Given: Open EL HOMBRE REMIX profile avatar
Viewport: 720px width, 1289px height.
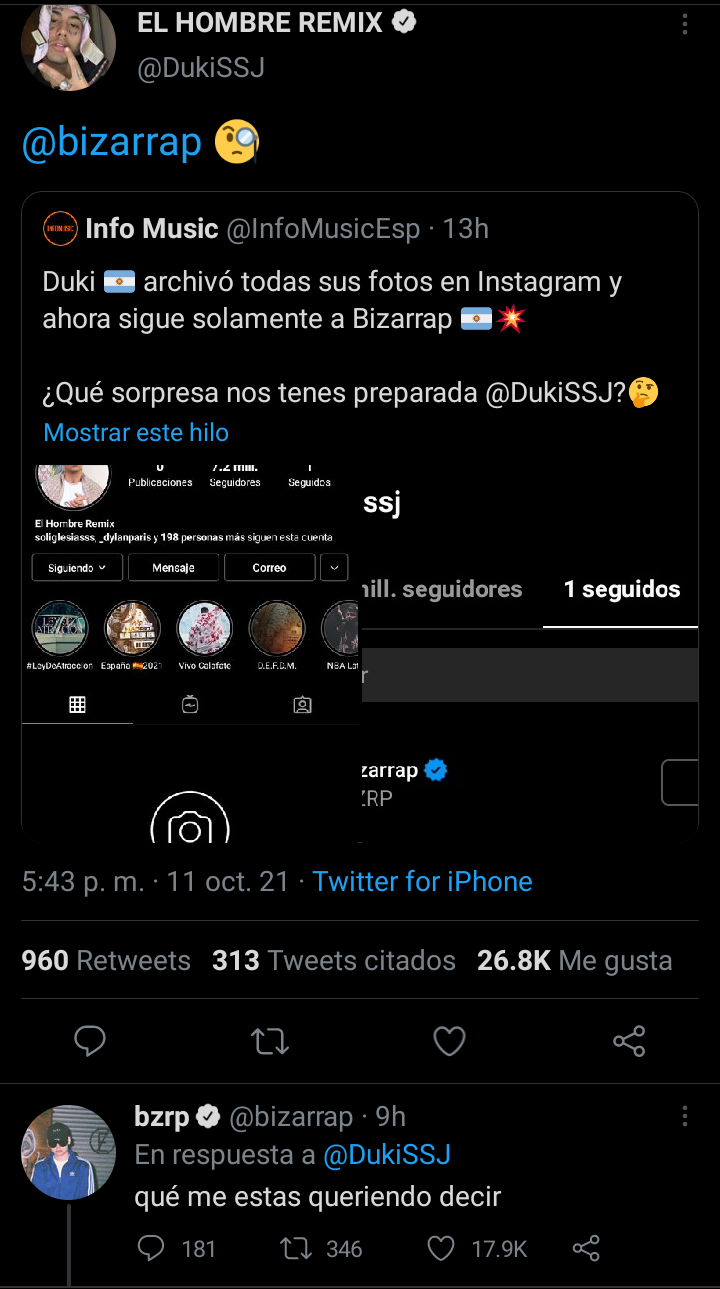Looking at the screenshot, I should [x=69, y=46].
